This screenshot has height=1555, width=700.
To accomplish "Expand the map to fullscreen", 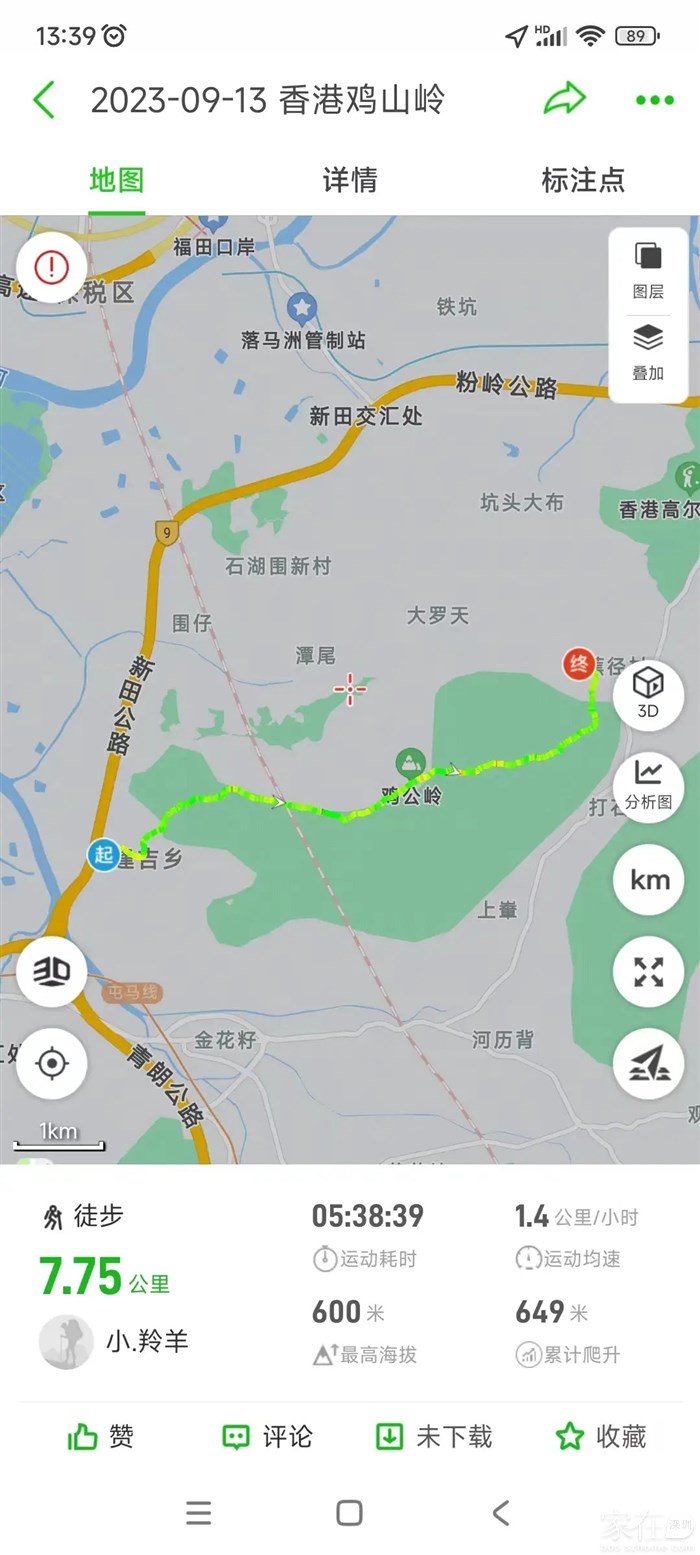I will pyautogui.click(x=648, y=971).
